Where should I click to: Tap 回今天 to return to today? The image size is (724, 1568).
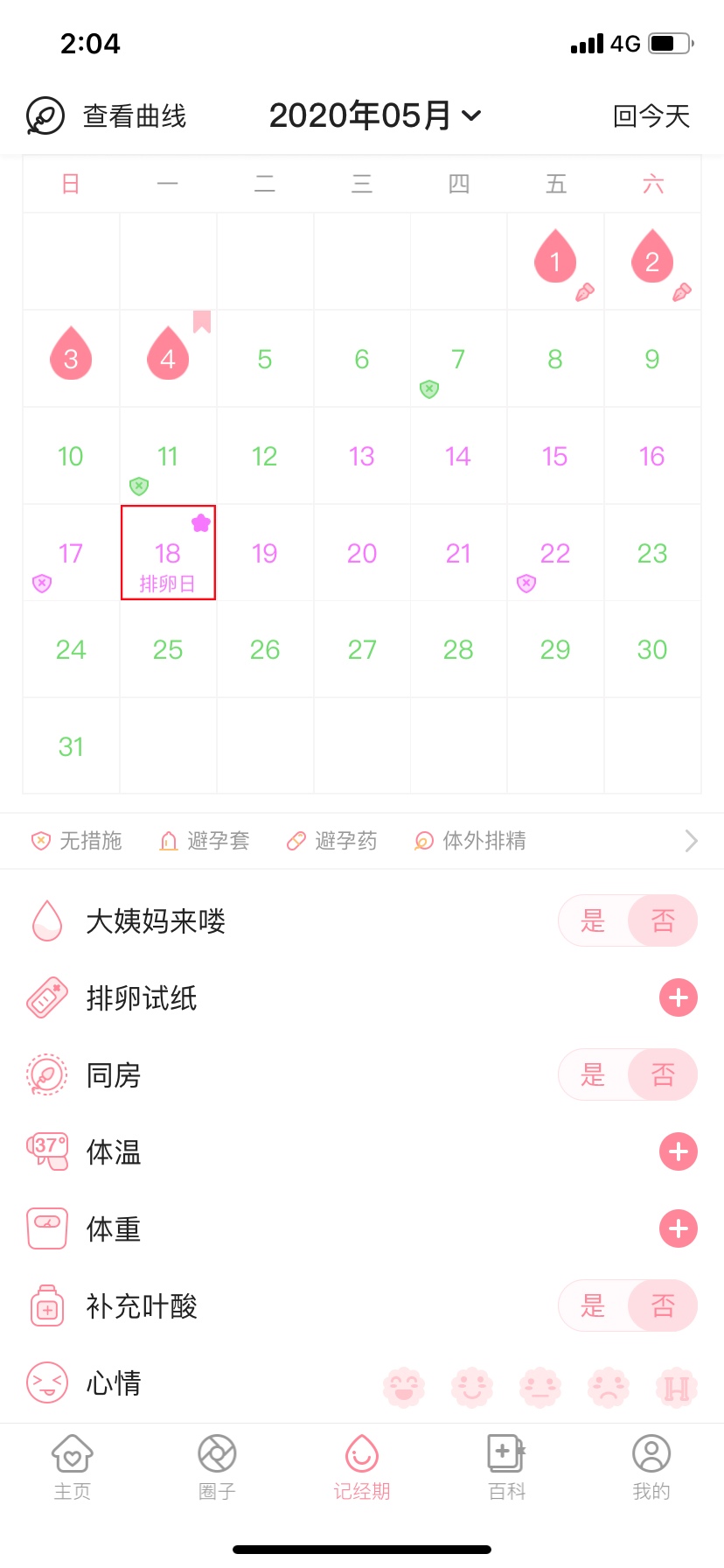[x=651, y=116]
